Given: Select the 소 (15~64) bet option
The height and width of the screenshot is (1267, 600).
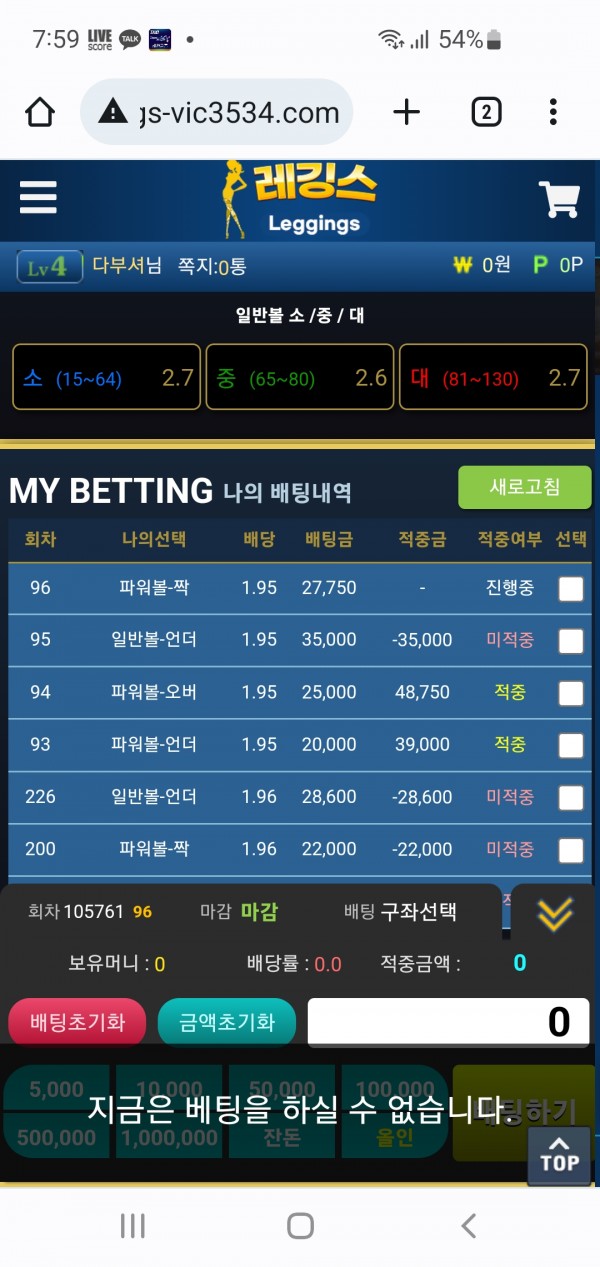Looking at the screenshot, I should [x=106, y=378].
